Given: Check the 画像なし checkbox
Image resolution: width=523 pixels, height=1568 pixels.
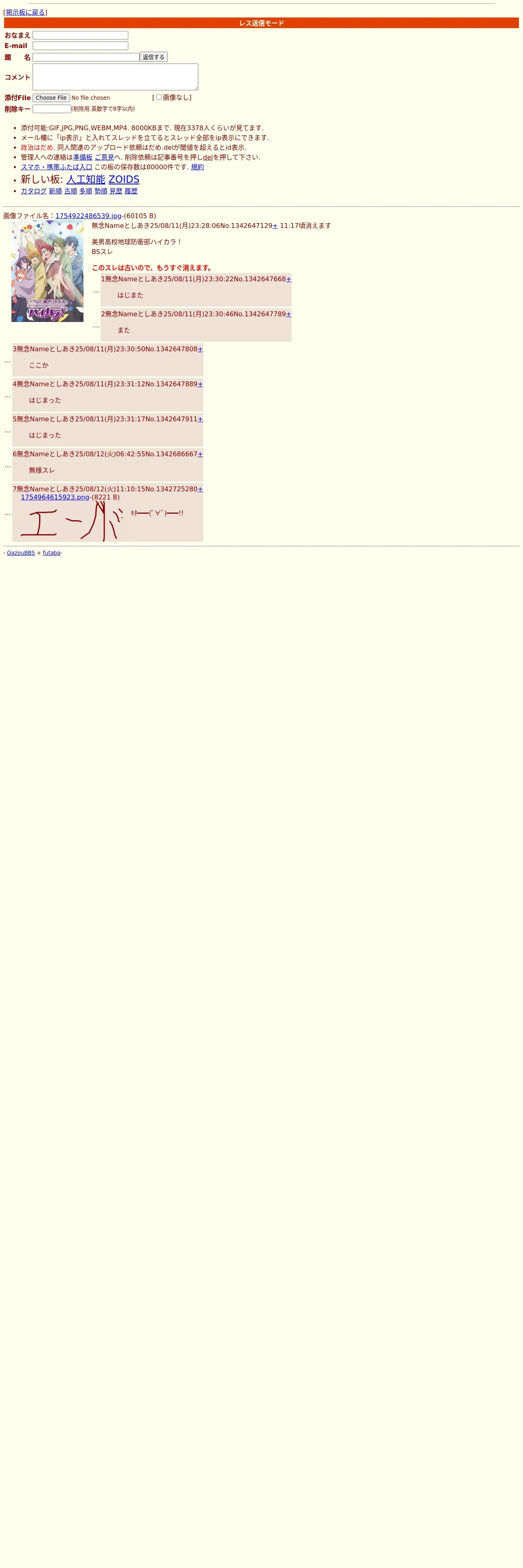Looking at the screenshot, I should point(159,97).
